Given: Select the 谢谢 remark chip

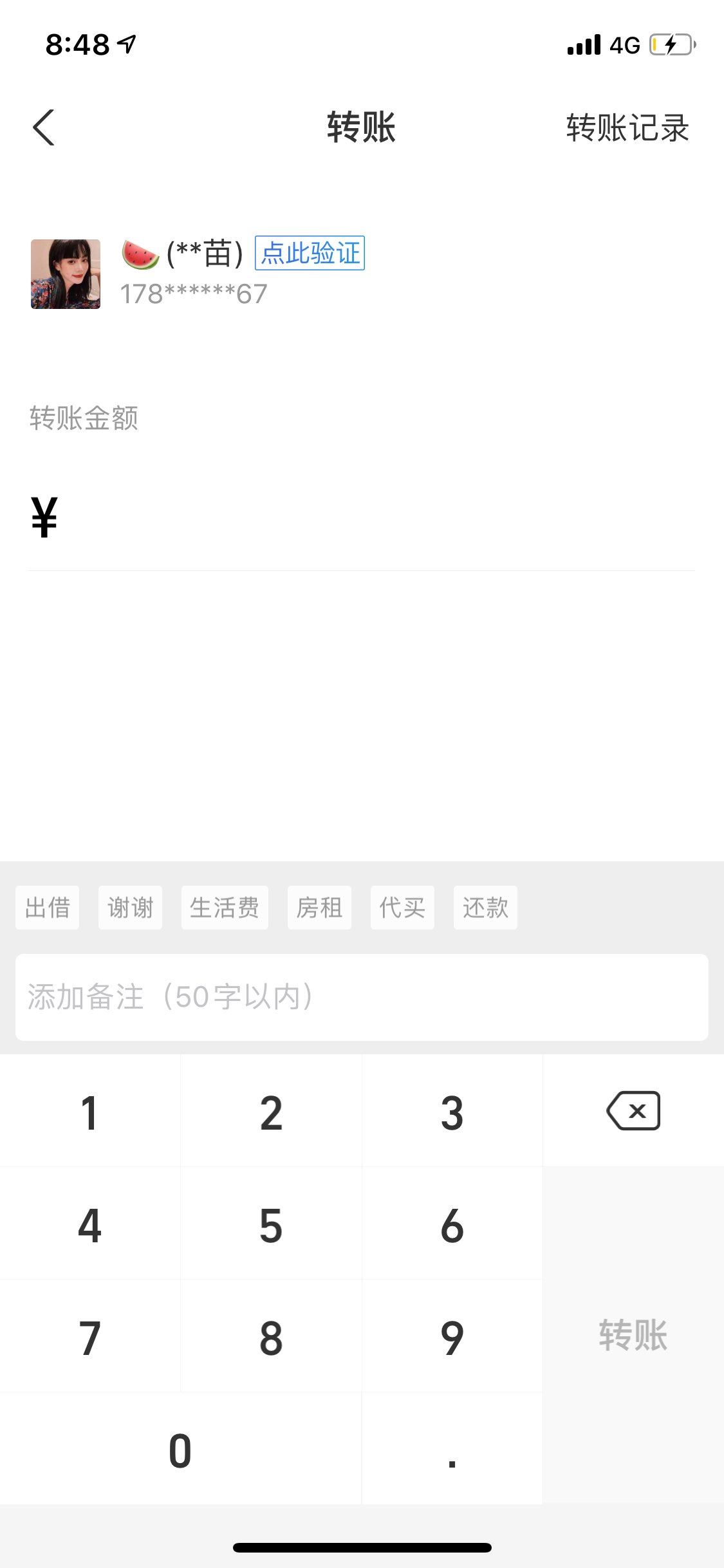Looking at the screenshot, I should [130, 908].
